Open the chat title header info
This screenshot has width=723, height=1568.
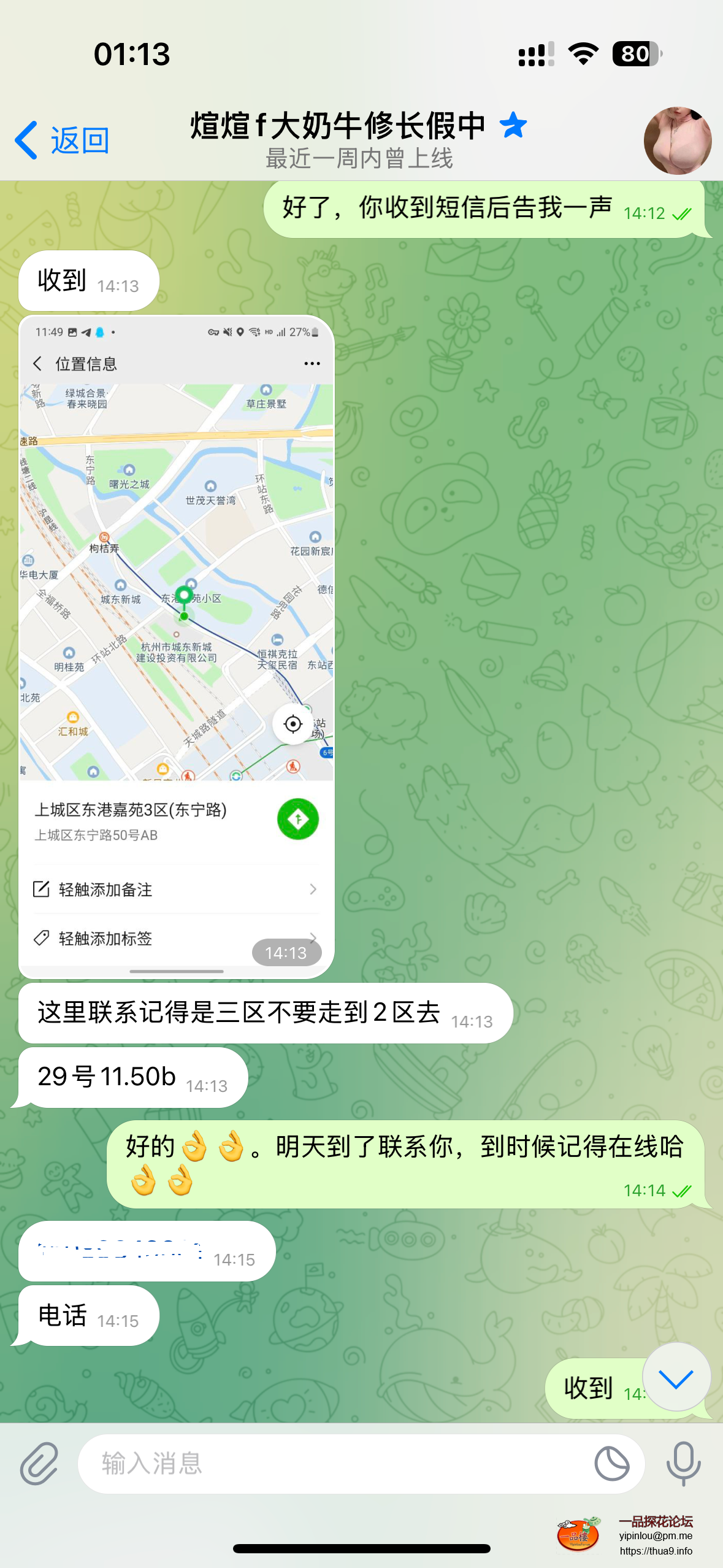coord(359,140)
